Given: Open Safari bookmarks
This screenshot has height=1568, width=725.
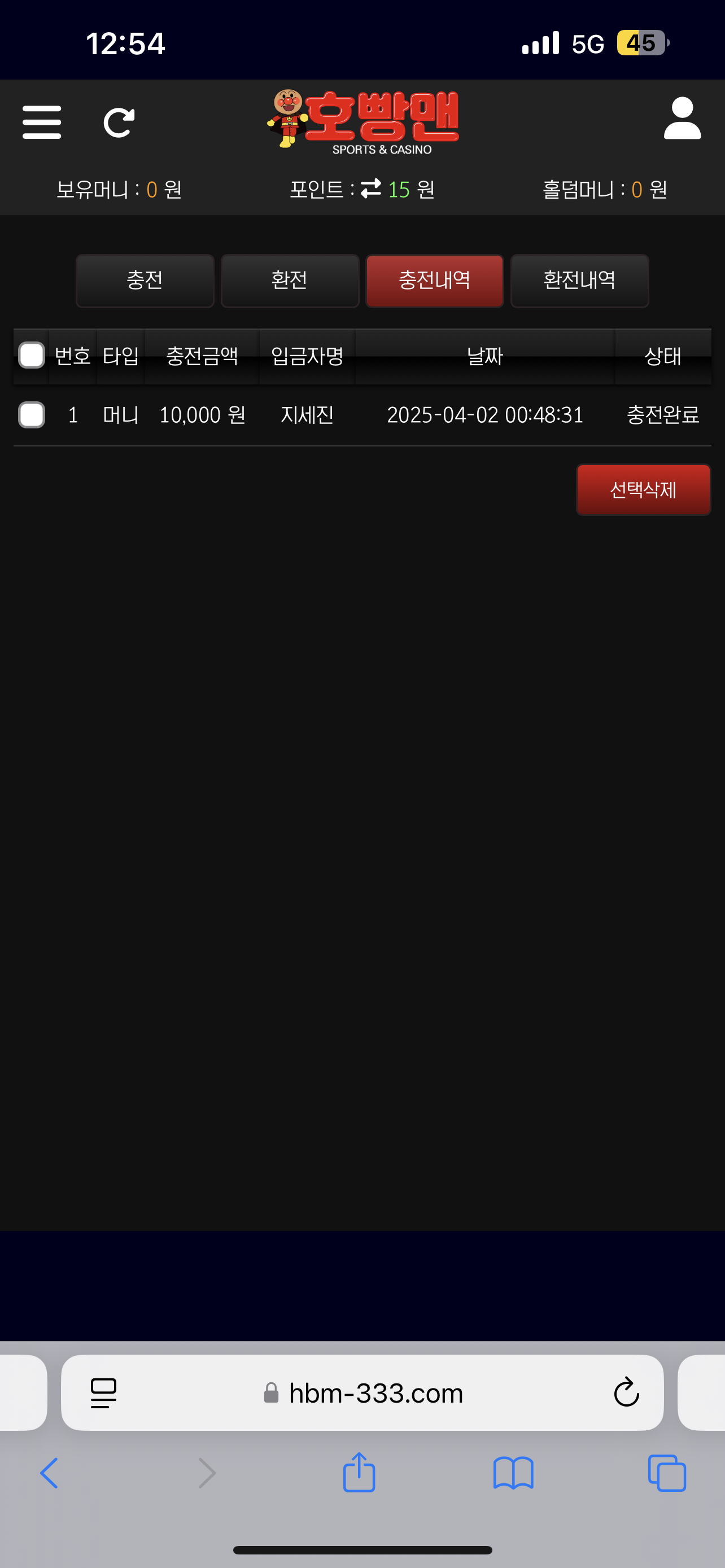Looking at the screenshot, I should [x=513, y=1473].
